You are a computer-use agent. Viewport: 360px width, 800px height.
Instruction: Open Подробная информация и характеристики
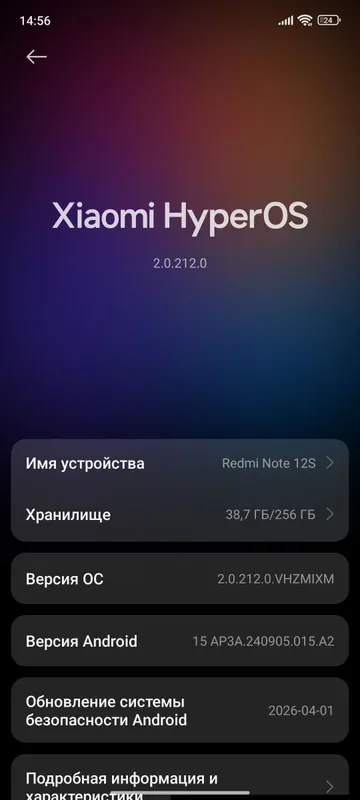point(180,777)
